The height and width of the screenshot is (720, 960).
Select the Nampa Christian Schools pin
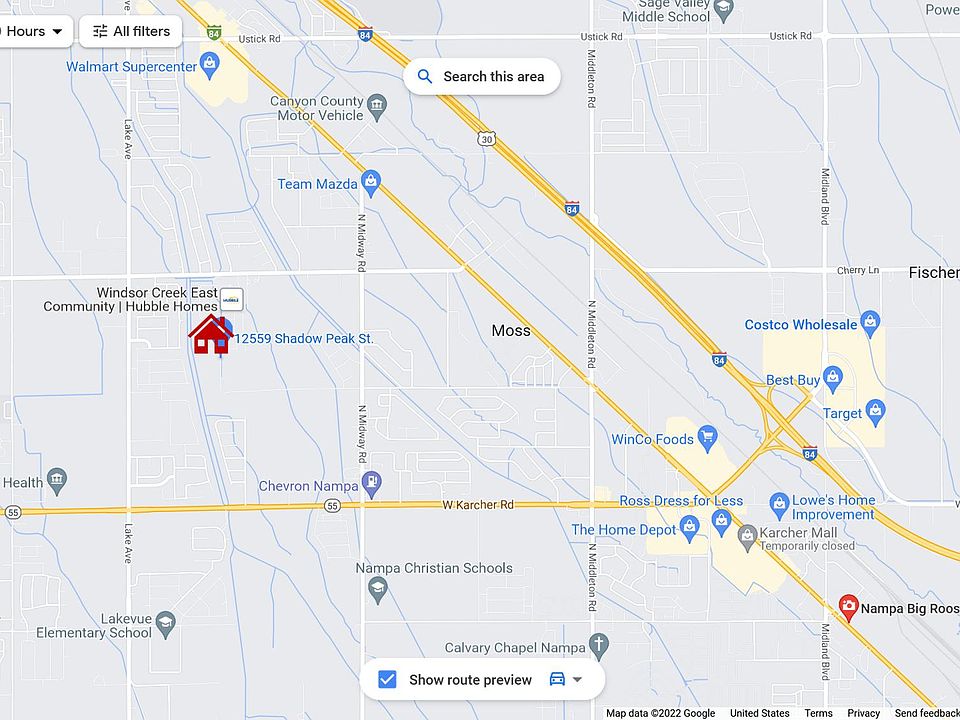(378, 589)
